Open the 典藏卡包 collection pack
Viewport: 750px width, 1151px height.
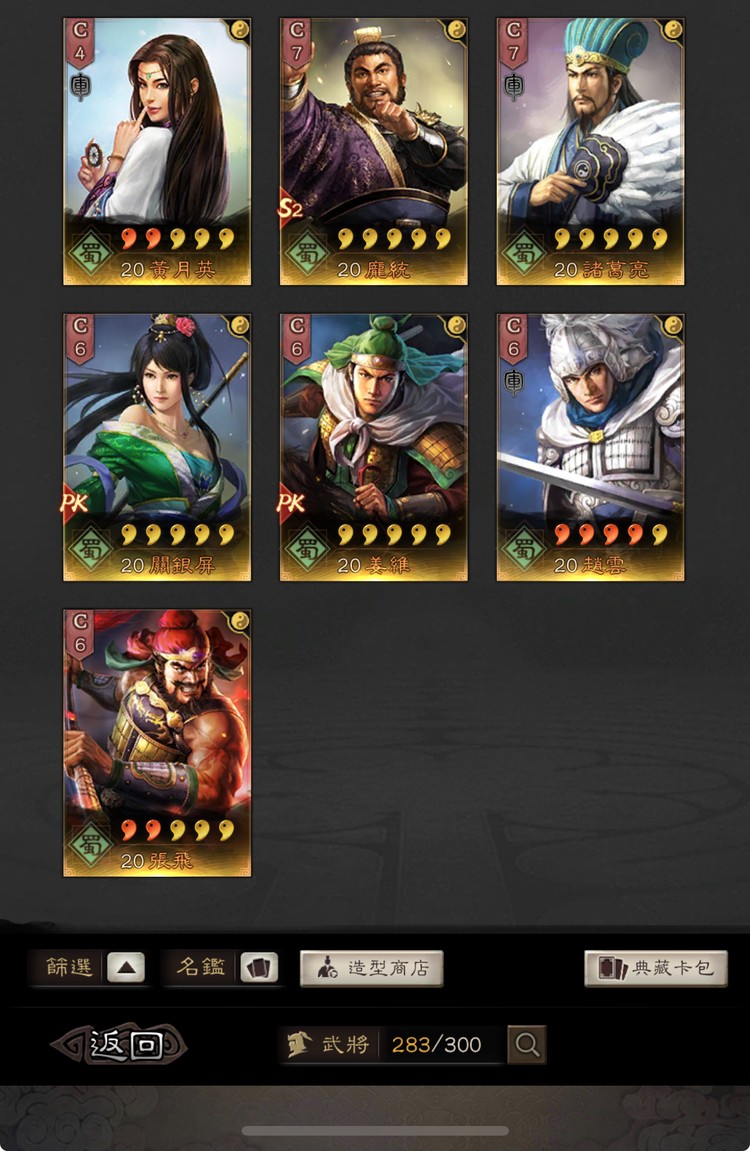pyautogui.click(x=656, y=968)
